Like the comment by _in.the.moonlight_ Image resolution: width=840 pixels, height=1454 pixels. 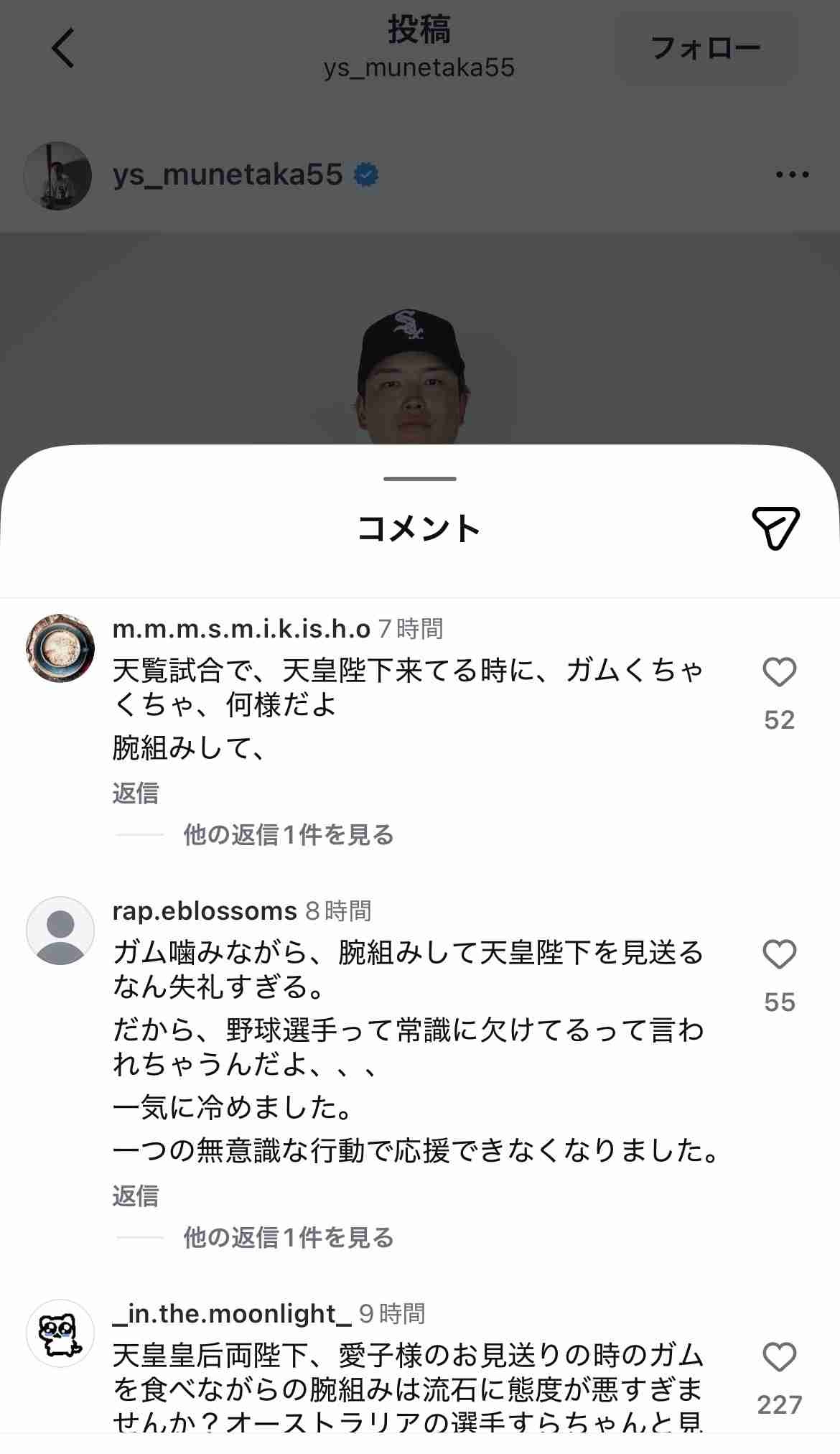point(779,1357)
